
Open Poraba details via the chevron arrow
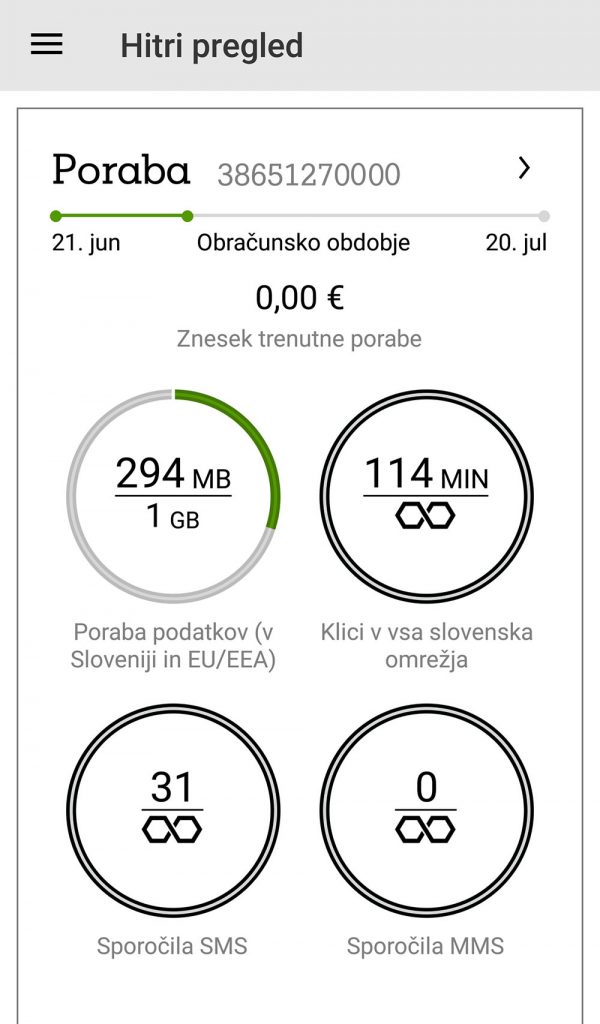[x=524, y=169]
